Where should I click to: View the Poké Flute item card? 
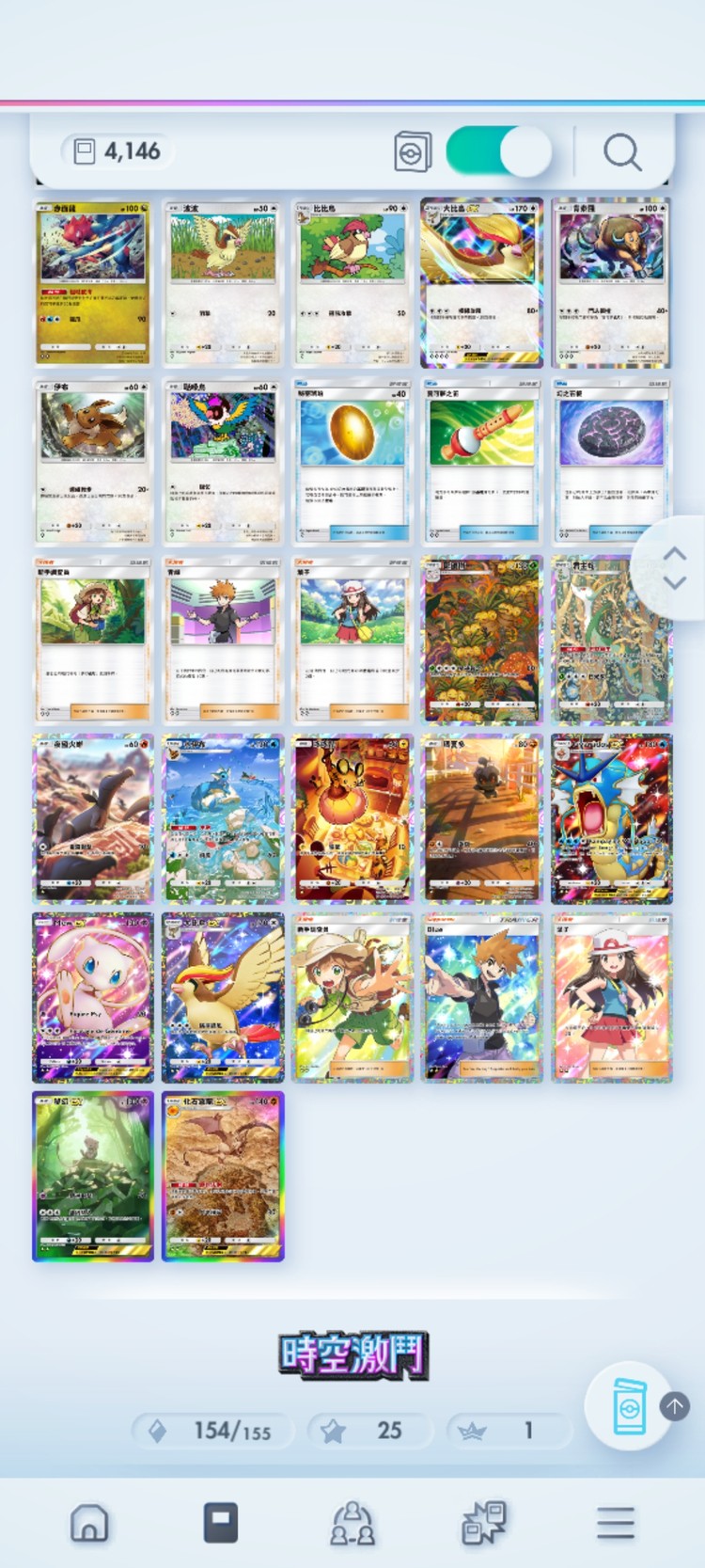click(x=481, y=462)
